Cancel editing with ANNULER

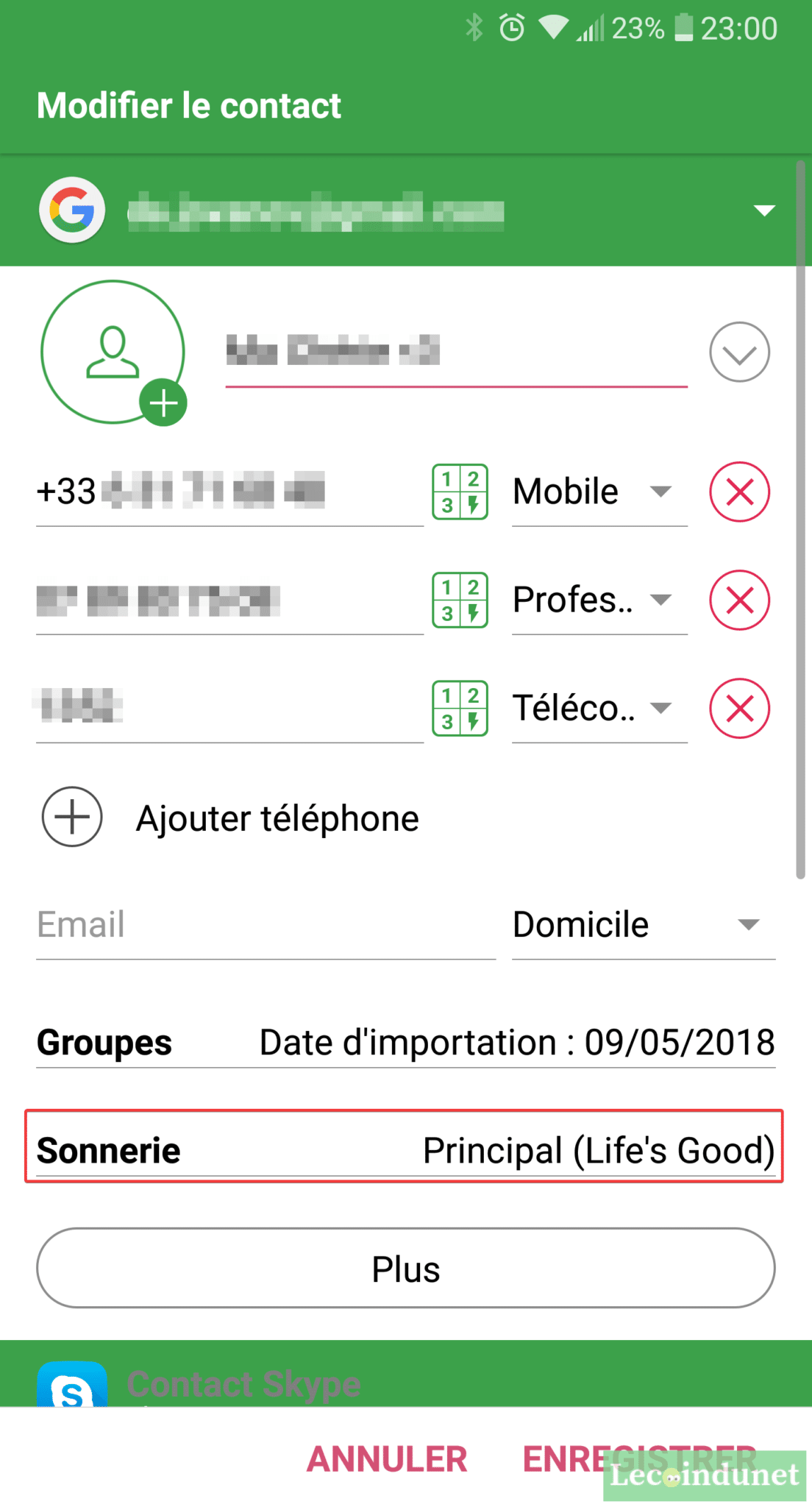tap(388, 1459)
